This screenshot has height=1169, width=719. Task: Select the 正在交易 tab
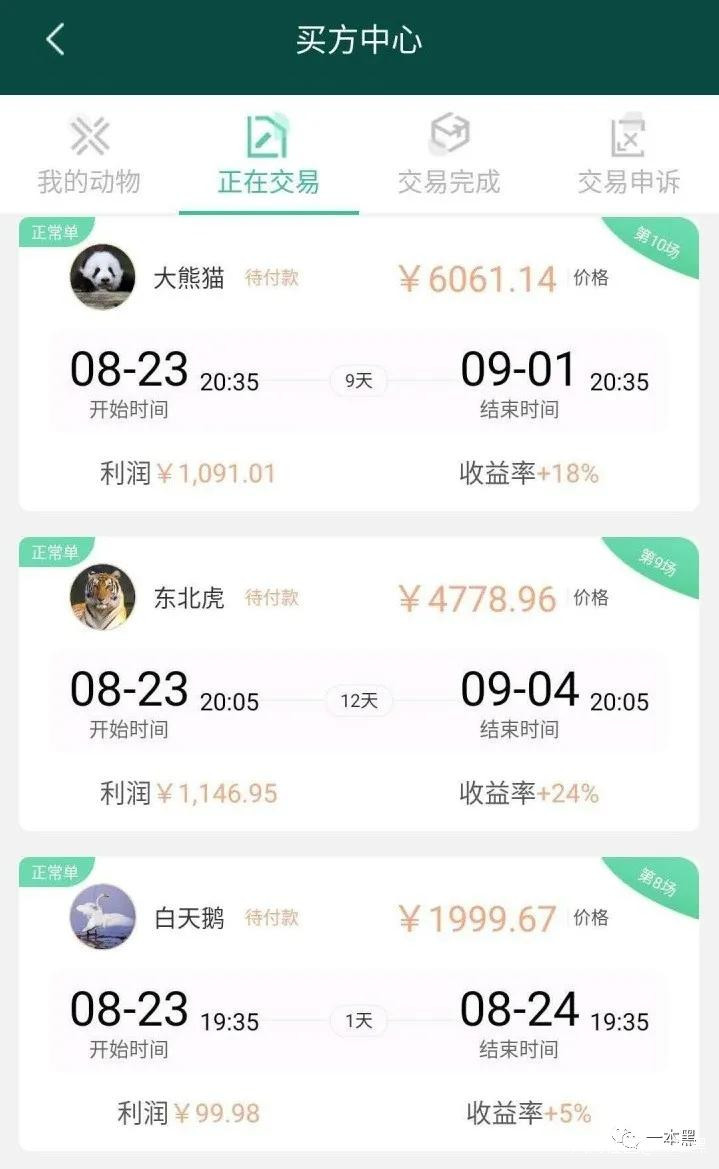pos(268,157)
